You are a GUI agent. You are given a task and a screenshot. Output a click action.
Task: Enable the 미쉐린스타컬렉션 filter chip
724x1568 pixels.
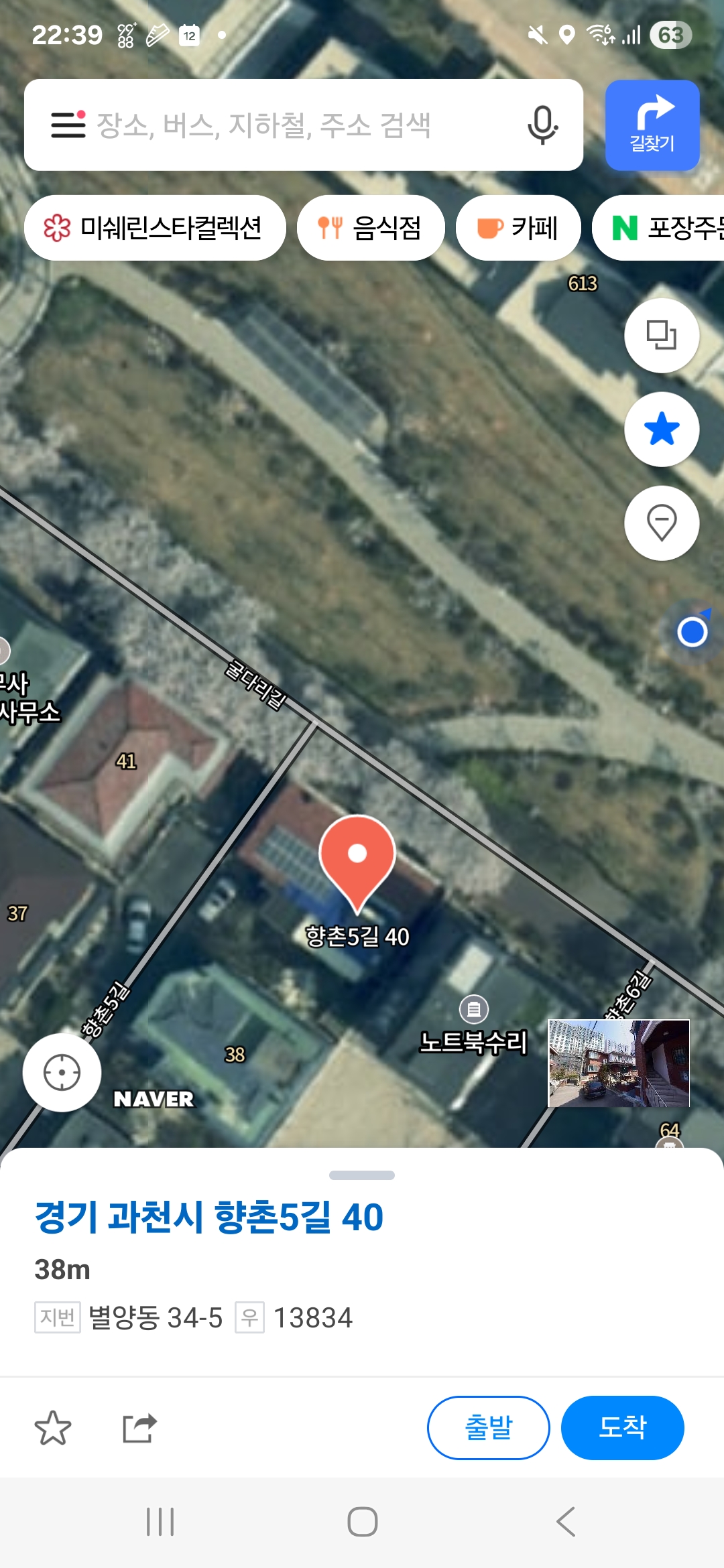tap(154, 227)
